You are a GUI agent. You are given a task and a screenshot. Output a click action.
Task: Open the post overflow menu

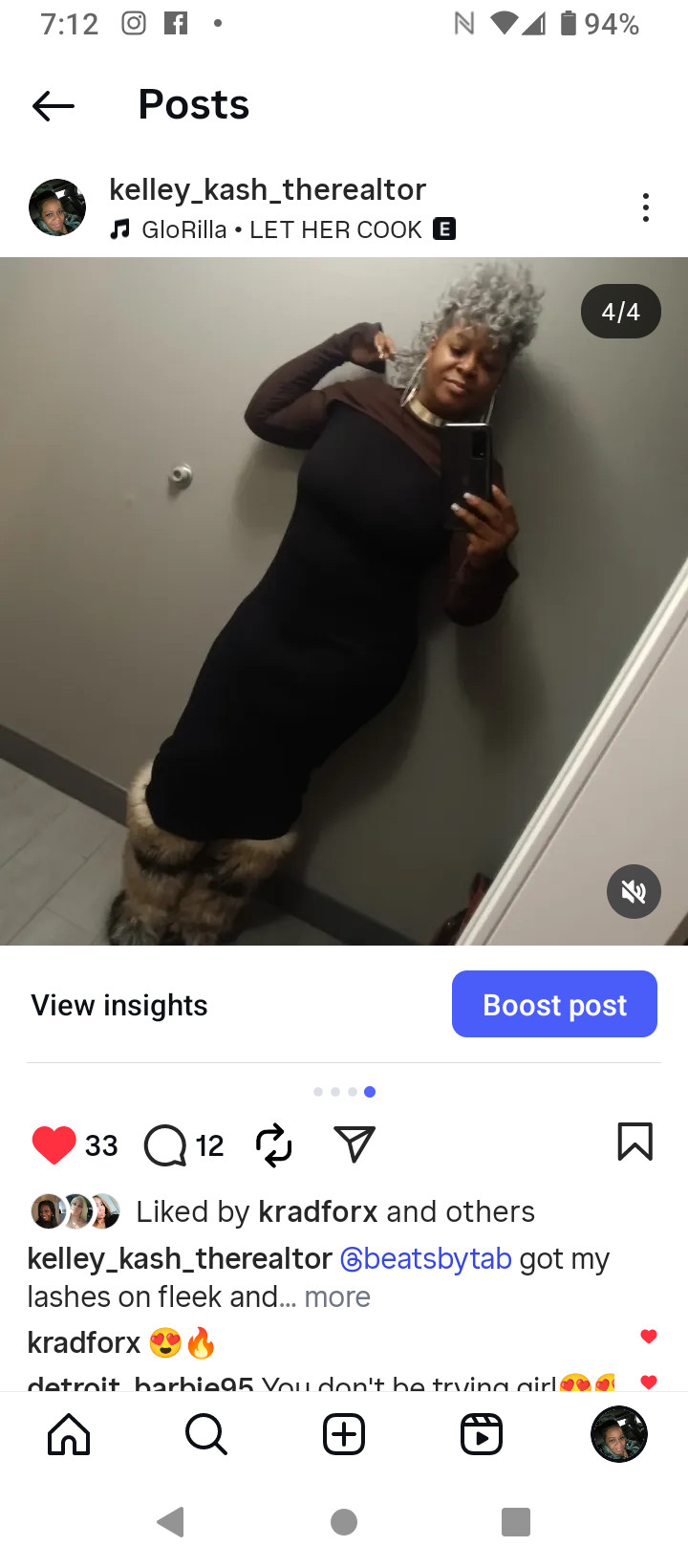(x=646, y=207)
